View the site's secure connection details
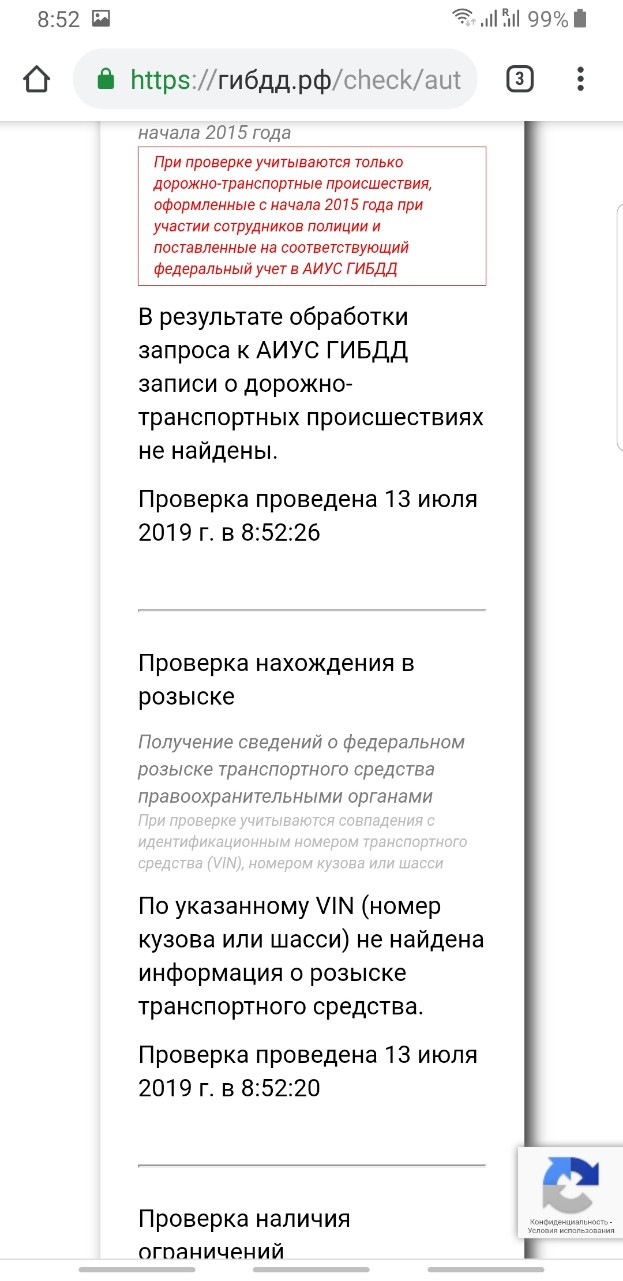The width and height of the screenshot is (623, 1281). tap(105, 79)
